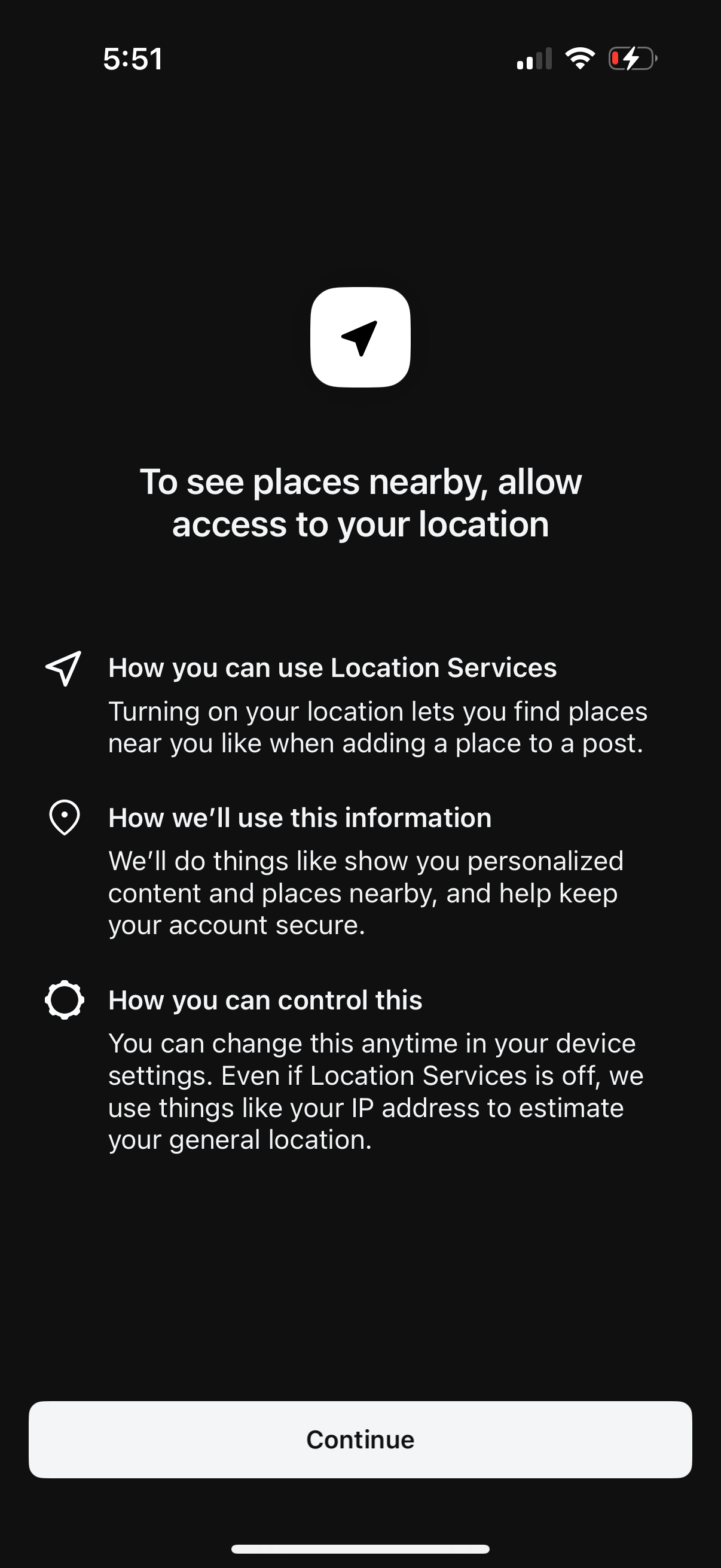The image size is (721, 1568).
Task: Click the map pin icon for information usage
Action: pos(65,819)
